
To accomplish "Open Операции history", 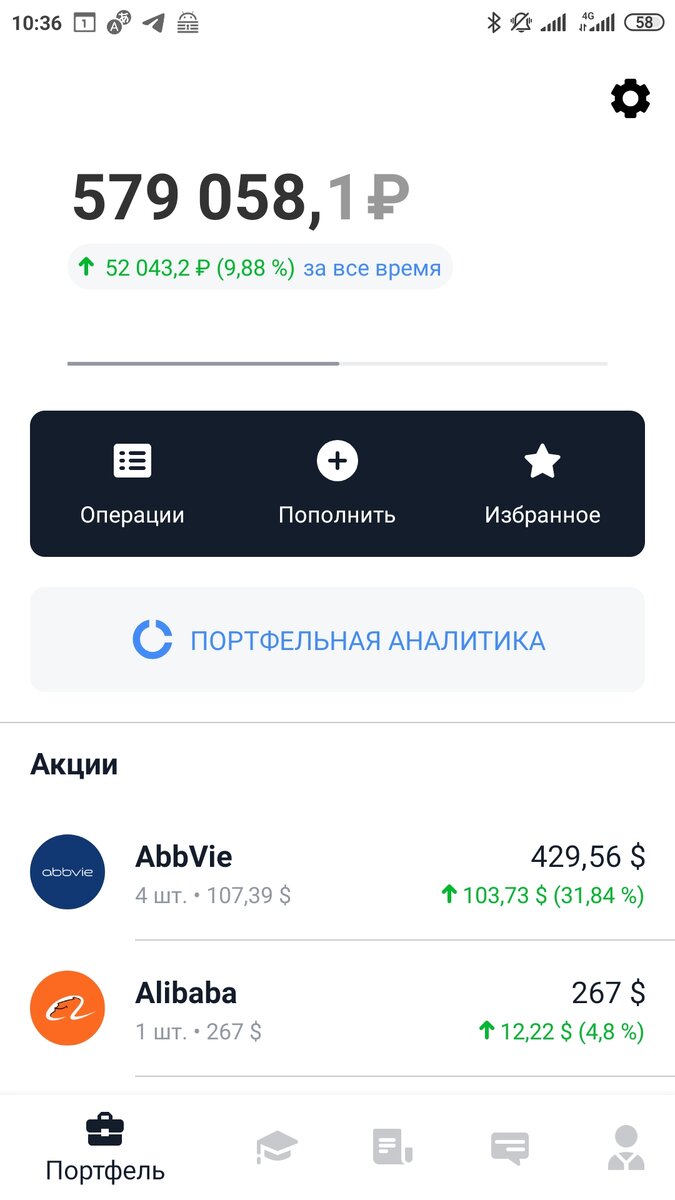I will [132, 484].
